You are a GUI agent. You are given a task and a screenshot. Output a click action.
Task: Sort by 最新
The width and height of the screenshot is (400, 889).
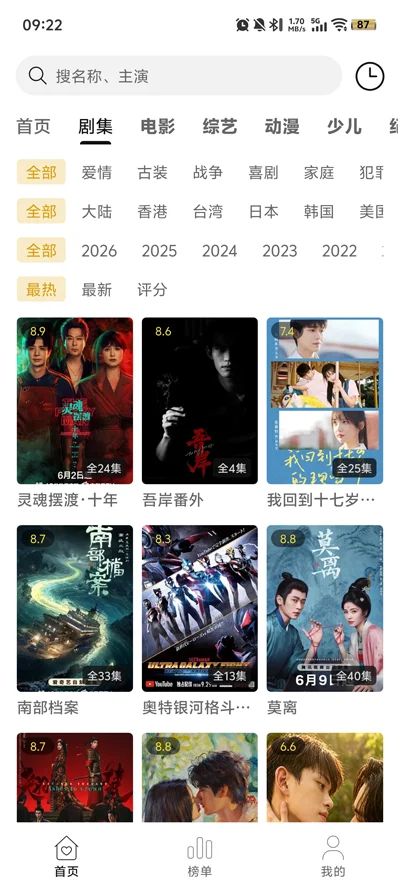point(97,290)
